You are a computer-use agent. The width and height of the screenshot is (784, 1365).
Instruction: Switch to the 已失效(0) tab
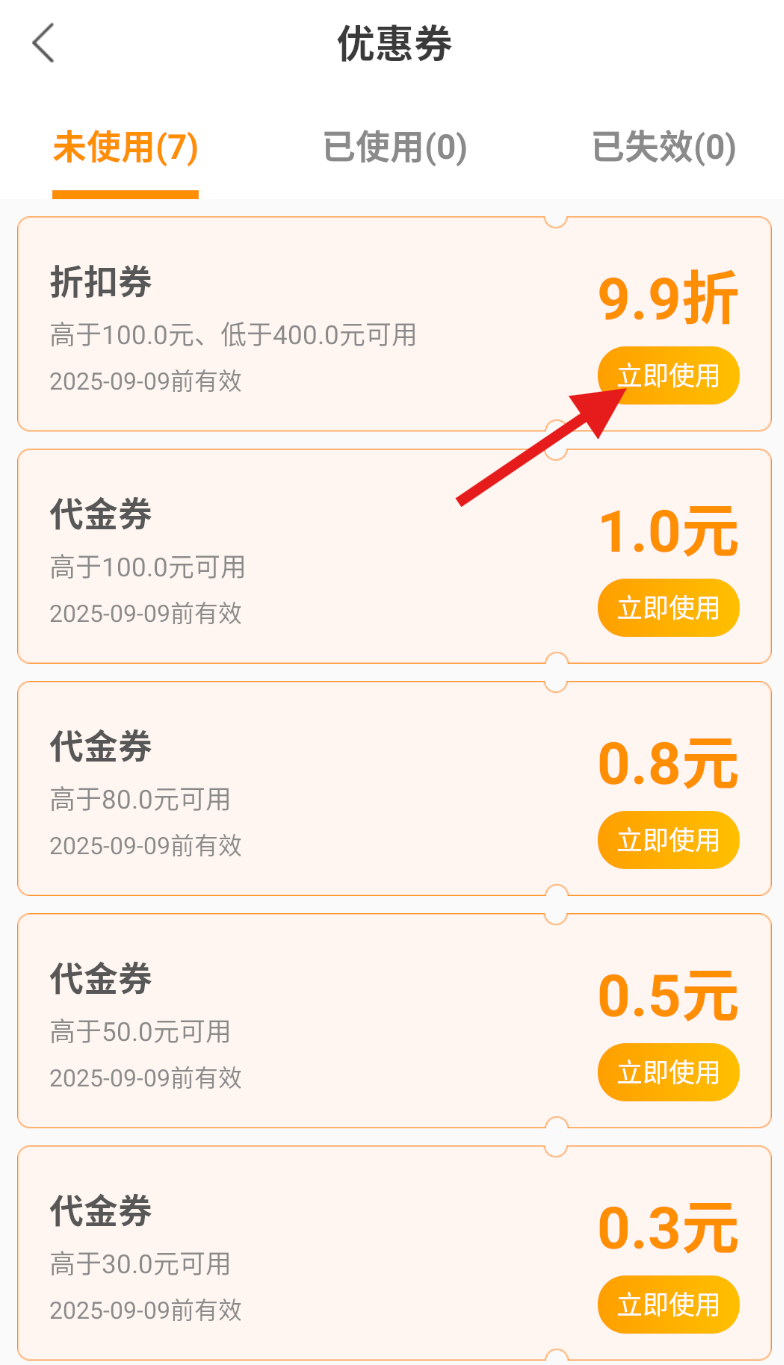pyautogui.click(x=664, y=148)
